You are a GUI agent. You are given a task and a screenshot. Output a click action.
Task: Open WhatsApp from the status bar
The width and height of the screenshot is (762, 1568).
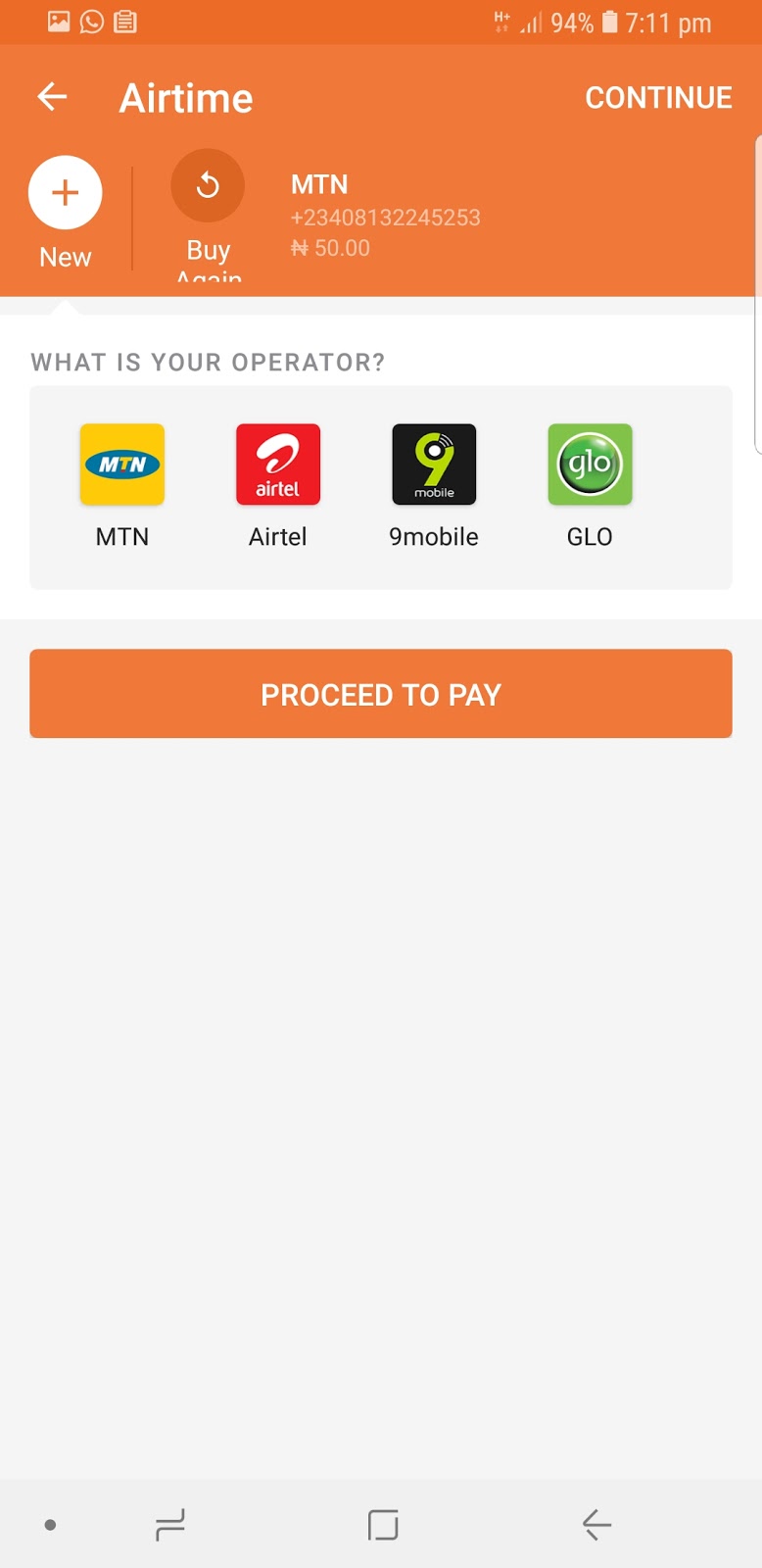coord(92,22)
